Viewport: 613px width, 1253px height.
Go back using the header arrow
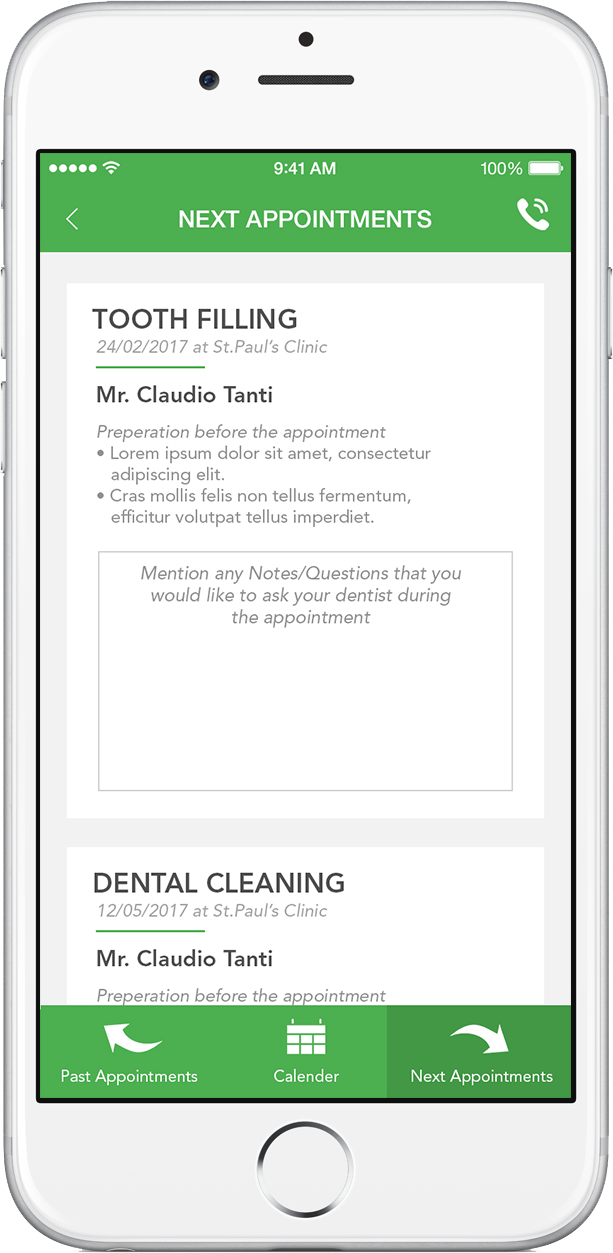coord(72,220)
